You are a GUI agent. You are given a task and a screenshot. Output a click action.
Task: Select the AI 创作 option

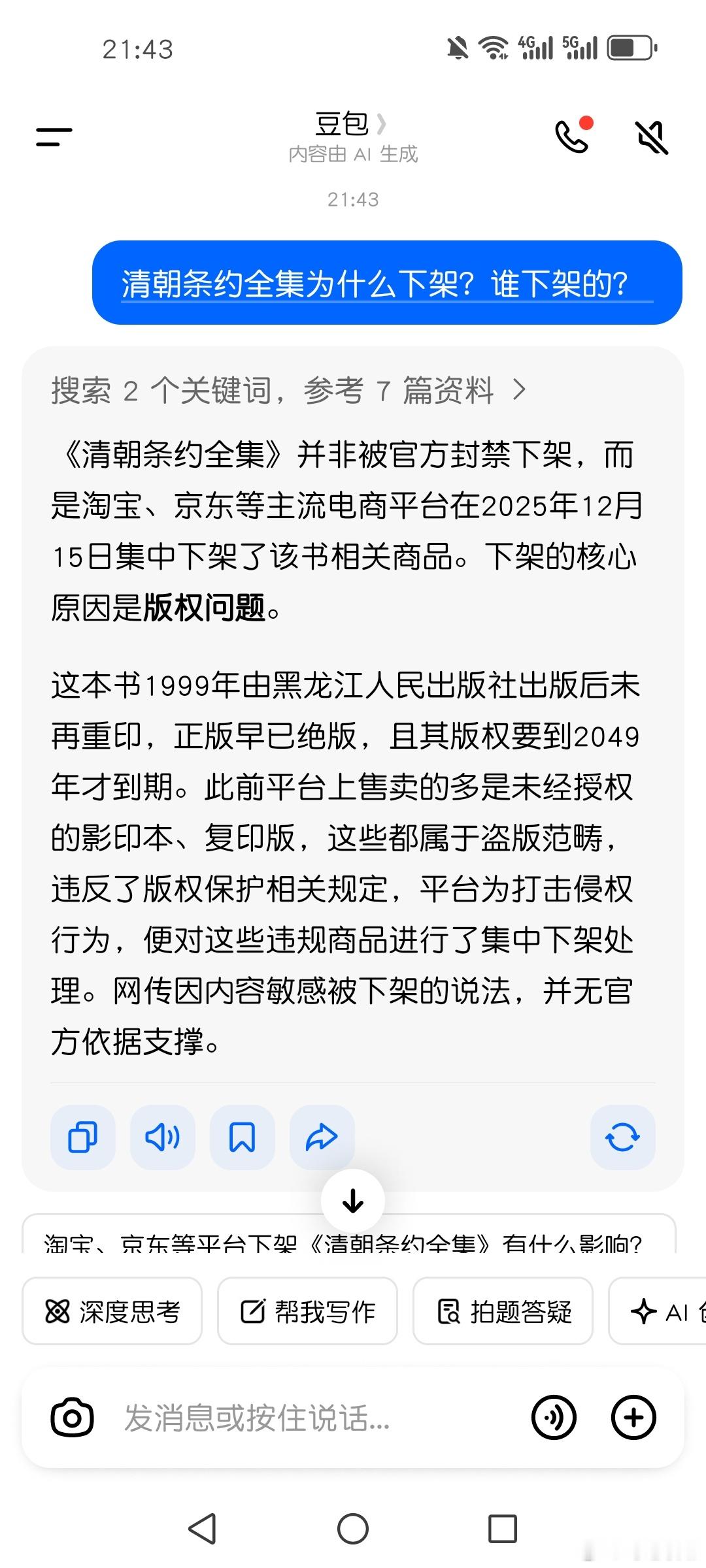[667, 1311]
